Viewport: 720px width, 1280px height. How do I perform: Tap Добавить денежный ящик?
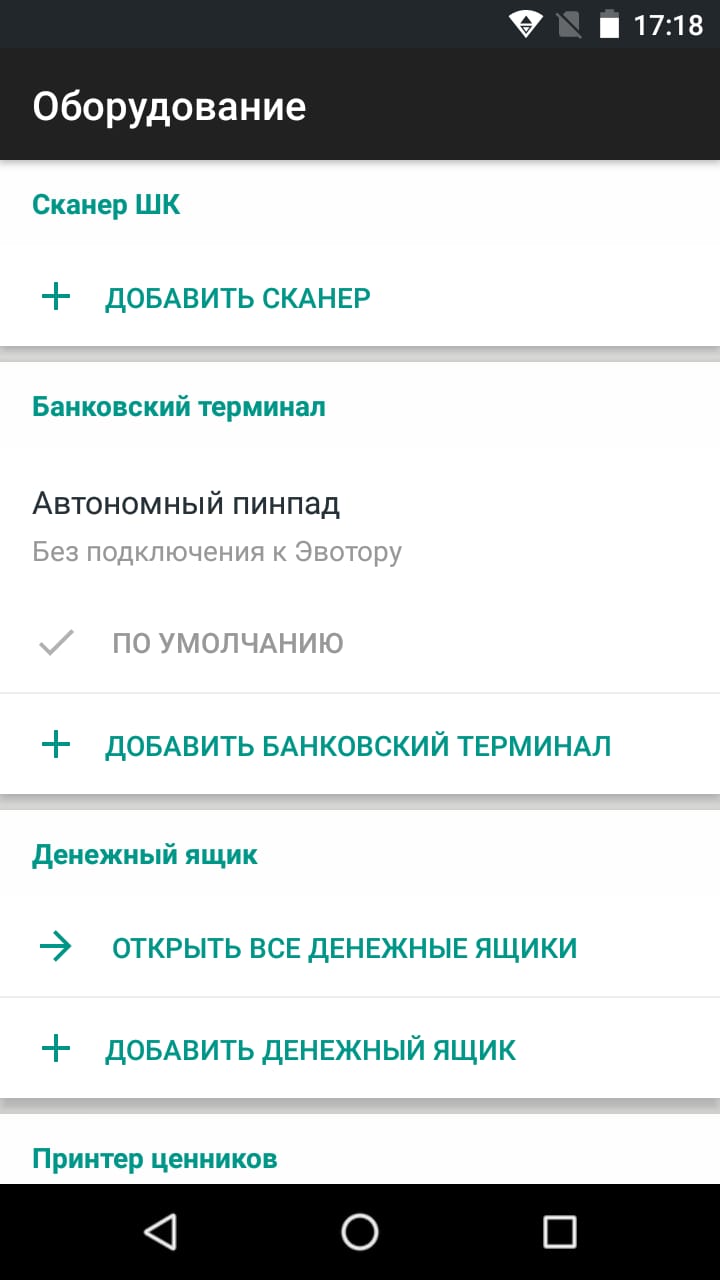[x=310, y=1050]
